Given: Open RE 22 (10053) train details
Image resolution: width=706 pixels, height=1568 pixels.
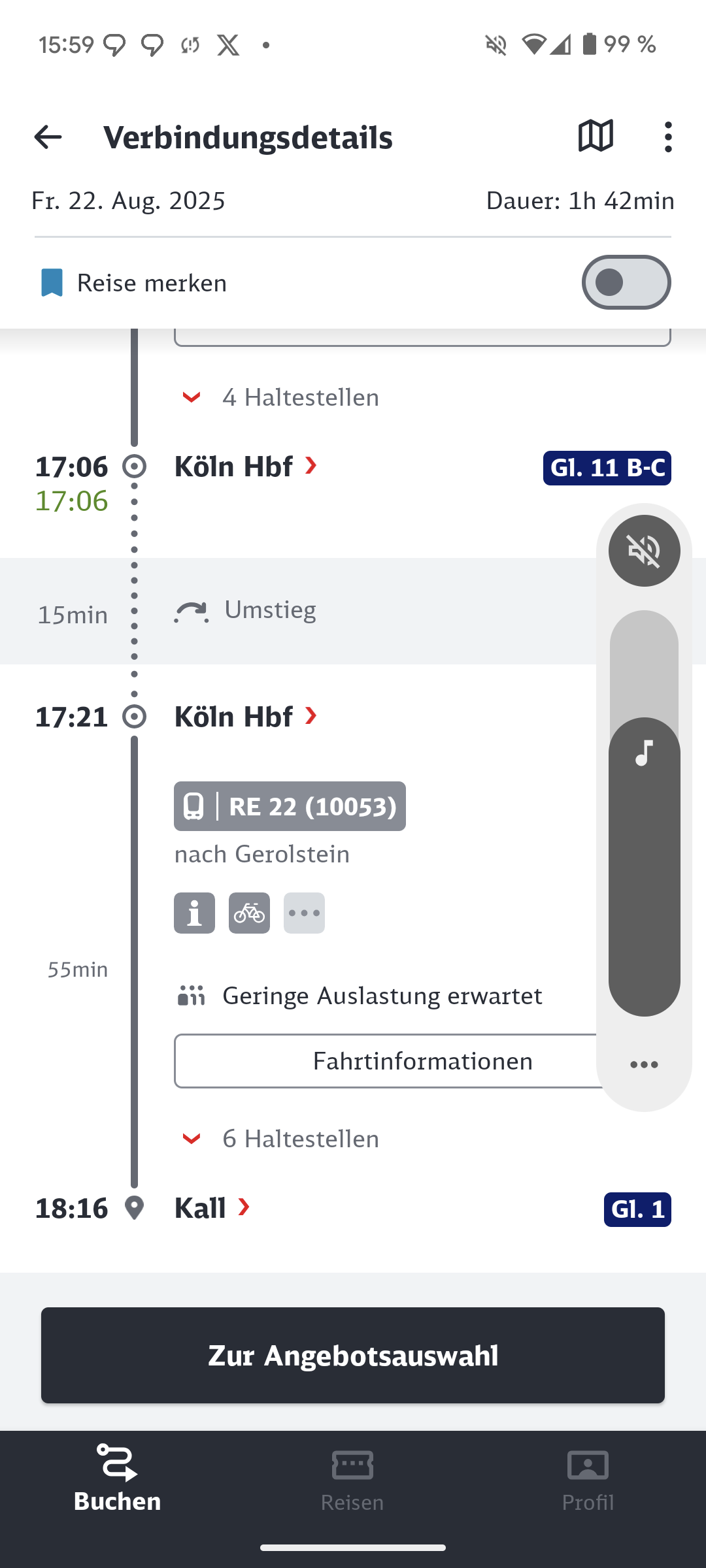Looking at the screenshot, I should coord(290,806).
